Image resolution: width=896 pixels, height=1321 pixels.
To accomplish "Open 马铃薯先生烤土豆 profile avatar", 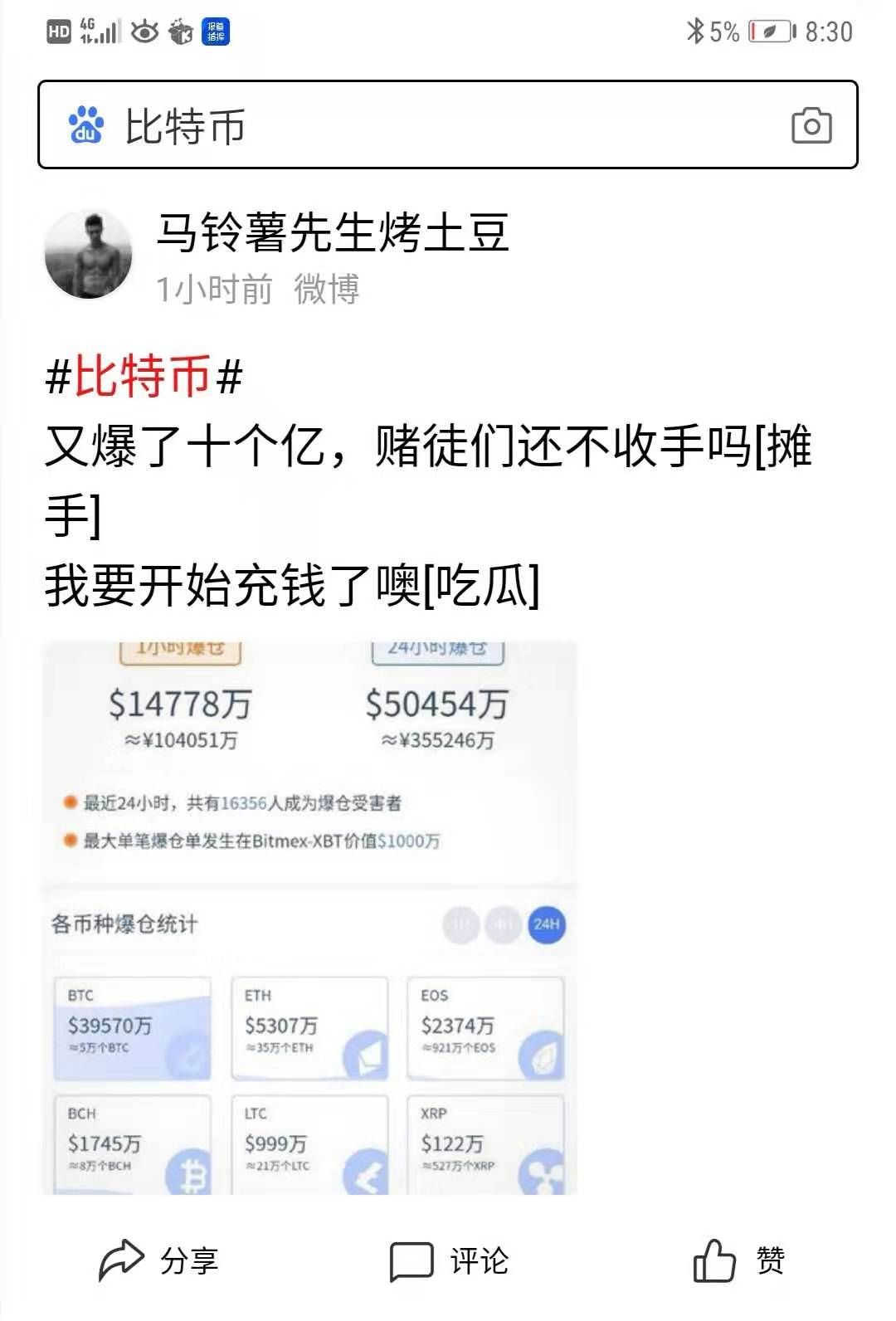I will click(x=89, y=255).
